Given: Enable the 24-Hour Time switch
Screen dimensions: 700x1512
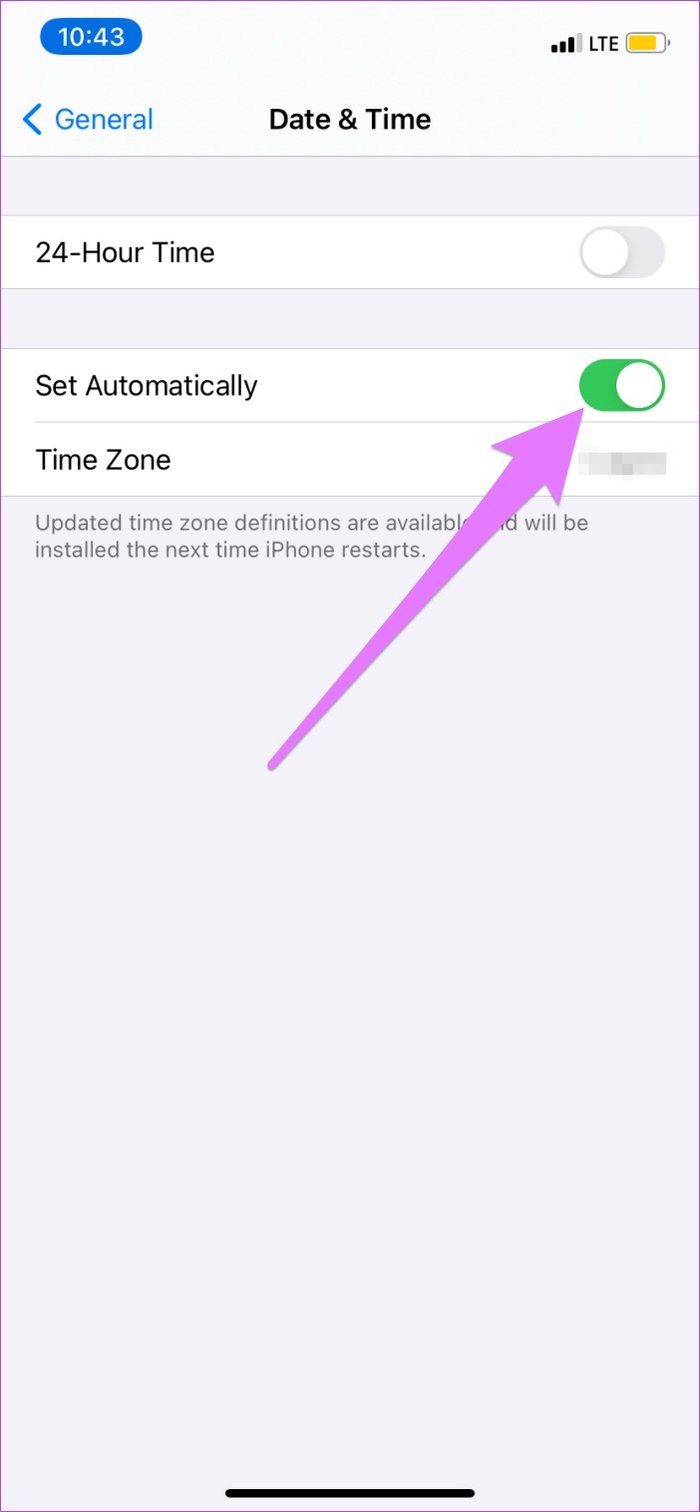Looking at the screenshot, I should (622, 252).
